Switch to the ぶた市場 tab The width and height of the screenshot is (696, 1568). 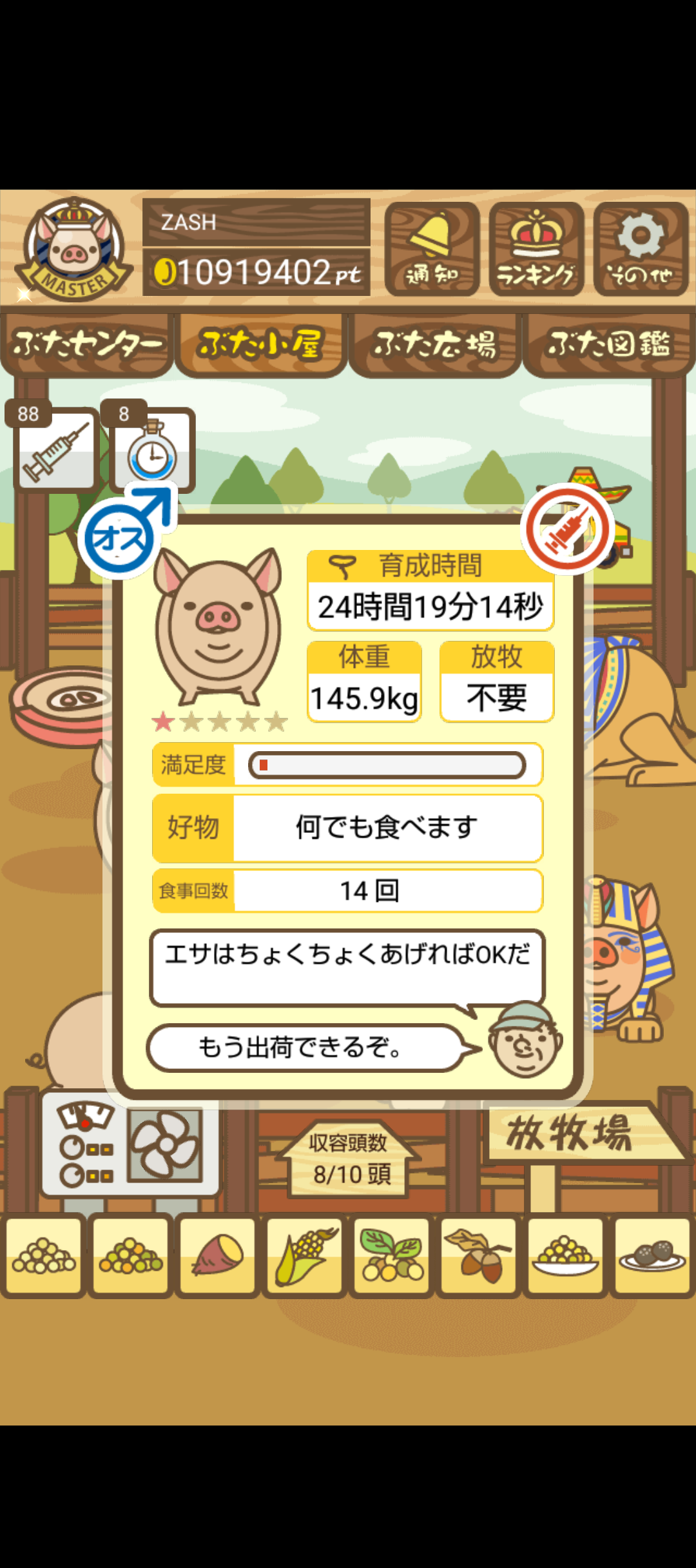[x=435, y=345]
